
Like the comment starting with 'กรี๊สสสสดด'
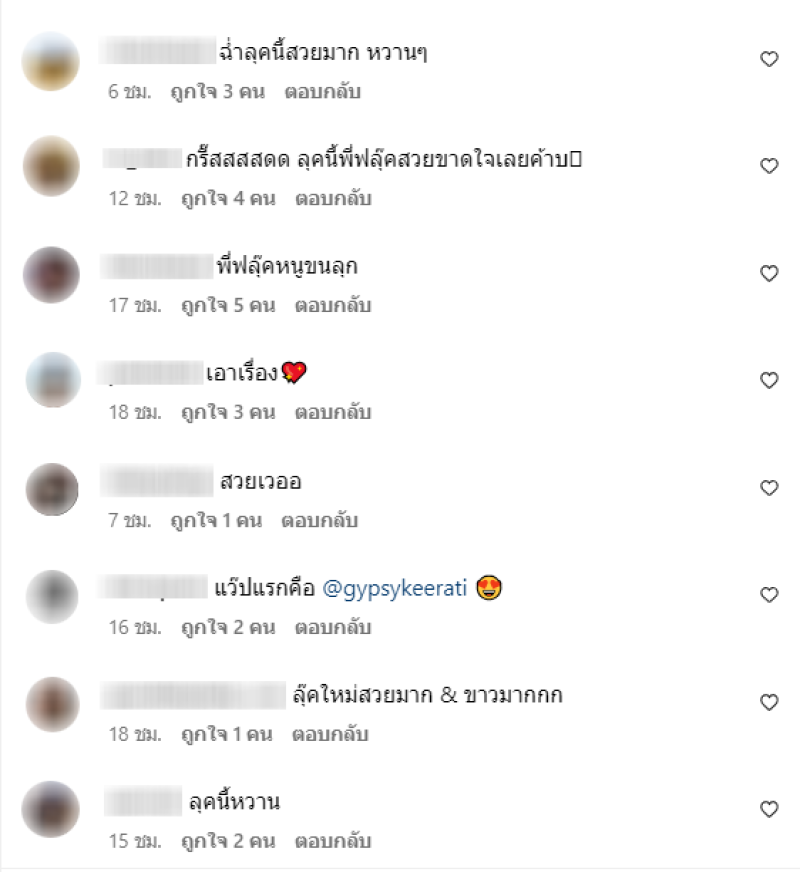769,167
